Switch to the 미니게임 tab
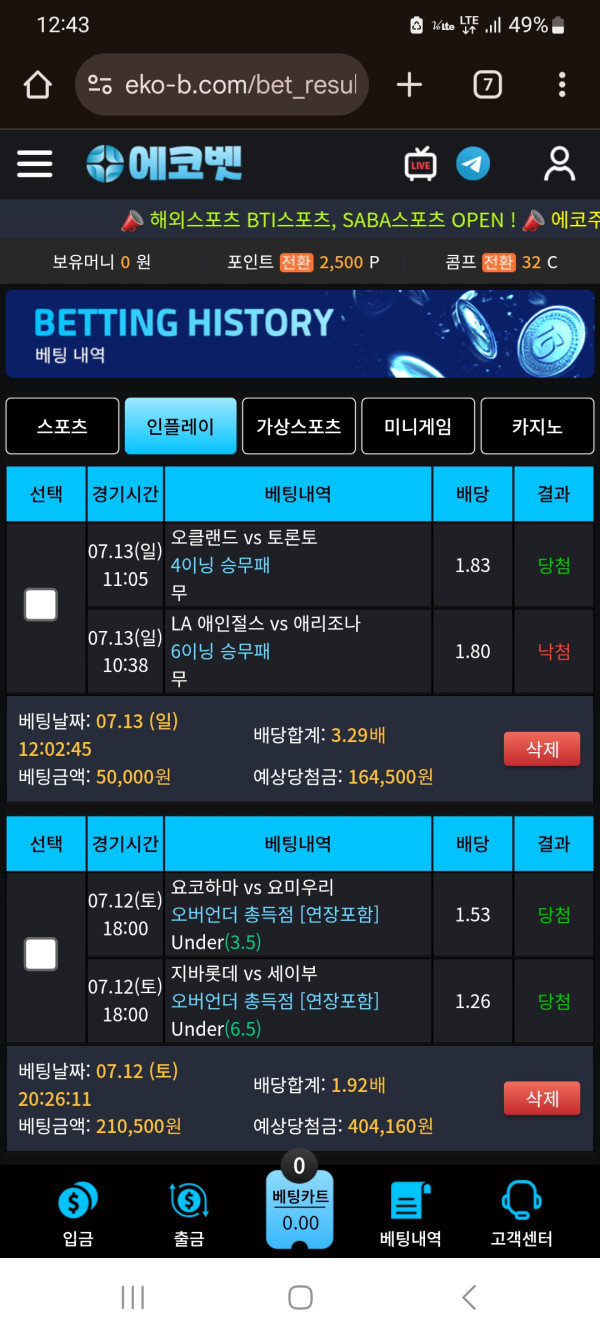600x1333 pixels. tap(418, 426)
